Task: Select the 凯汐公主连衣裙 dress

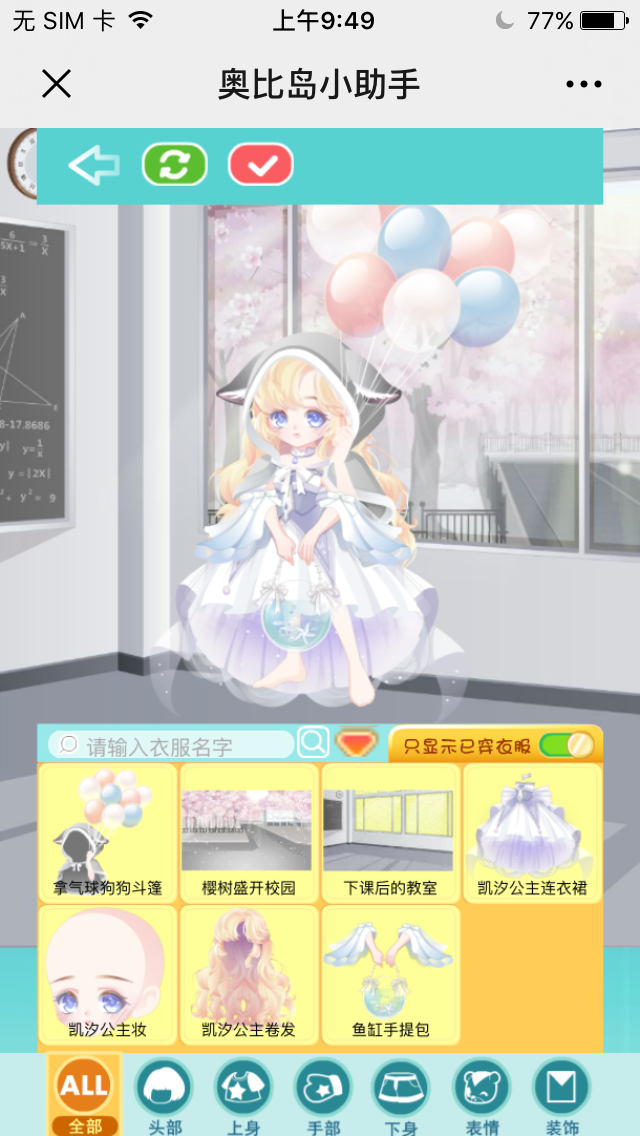Action: click(532, 832)
